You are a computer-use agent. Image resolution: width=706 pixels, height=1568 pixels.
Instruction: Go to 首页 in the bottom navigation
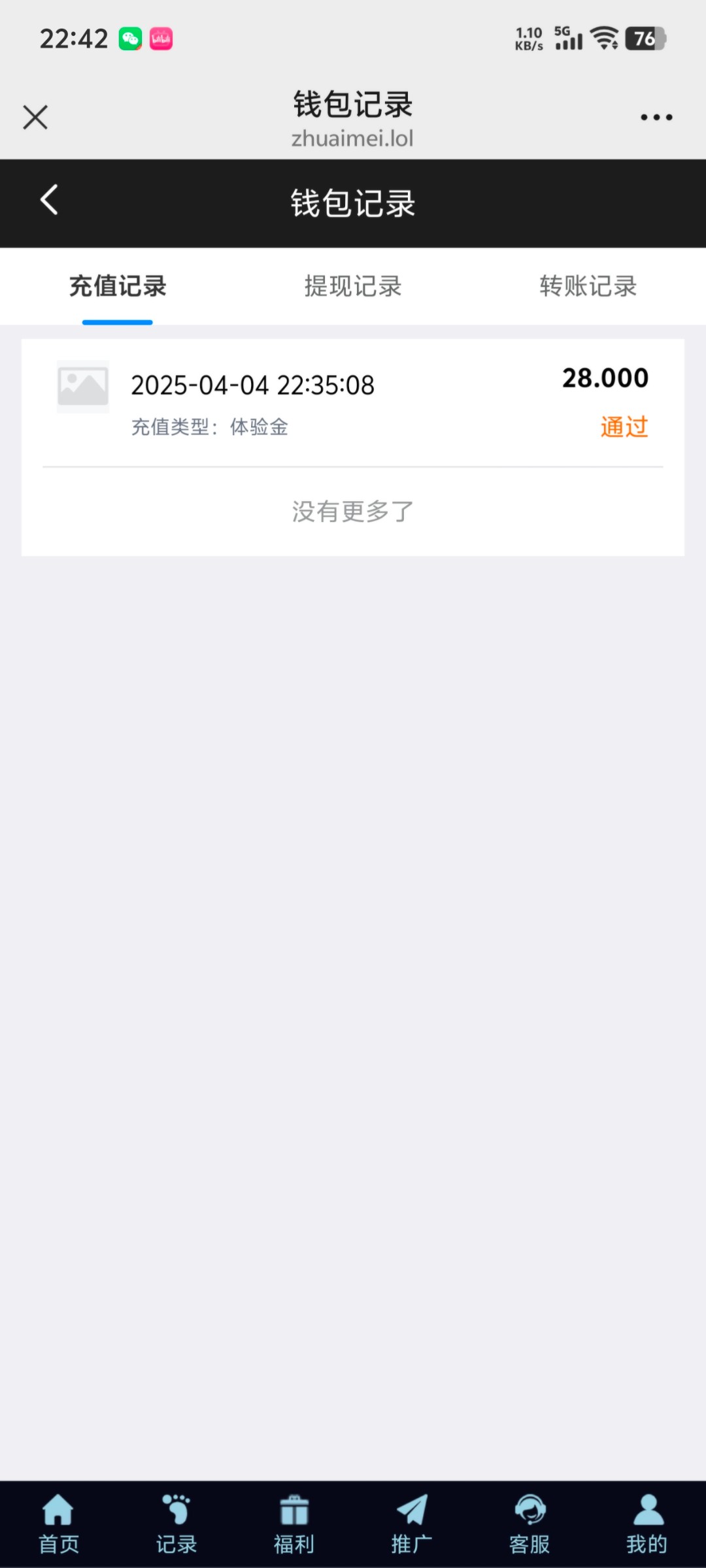coord(59,1525)
